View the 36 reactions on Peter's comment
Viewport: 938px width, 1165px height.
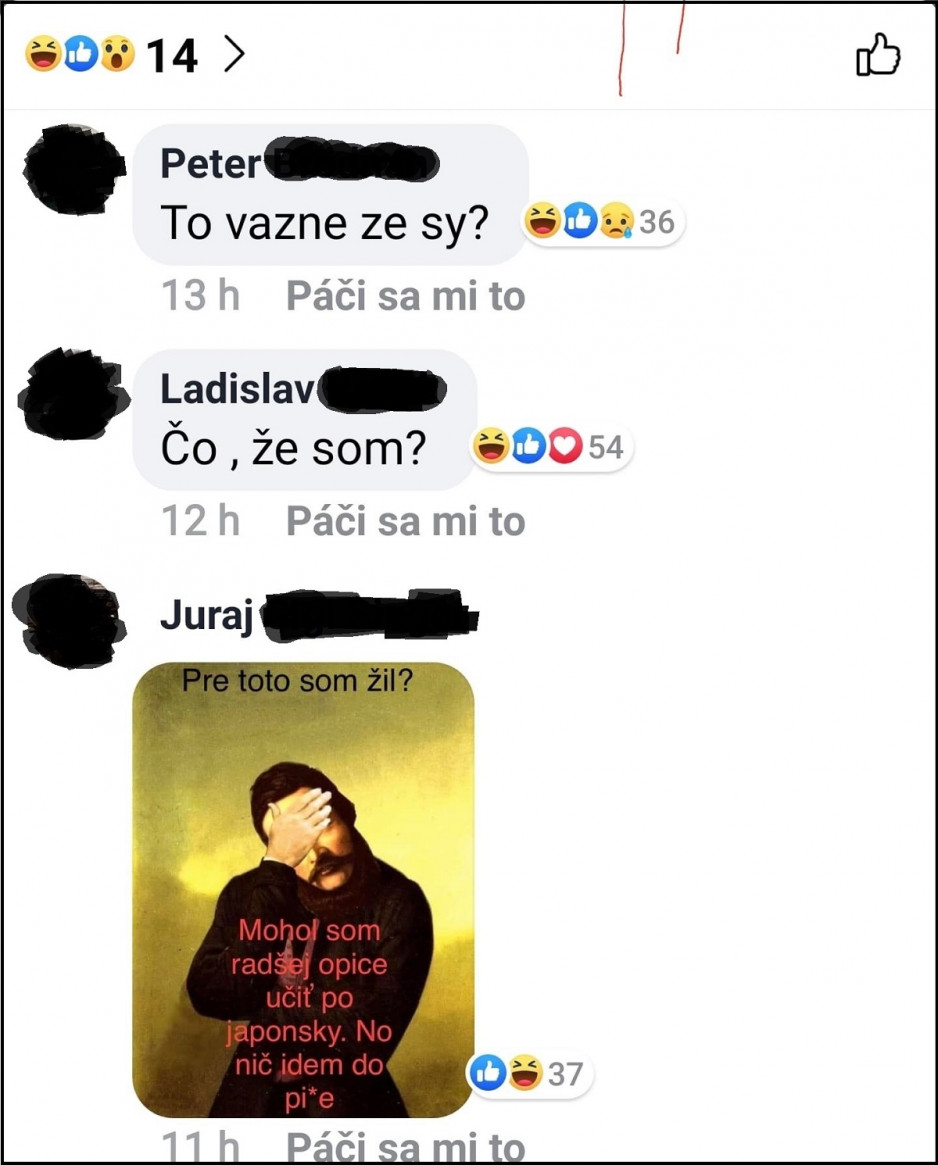coord(603,222)
